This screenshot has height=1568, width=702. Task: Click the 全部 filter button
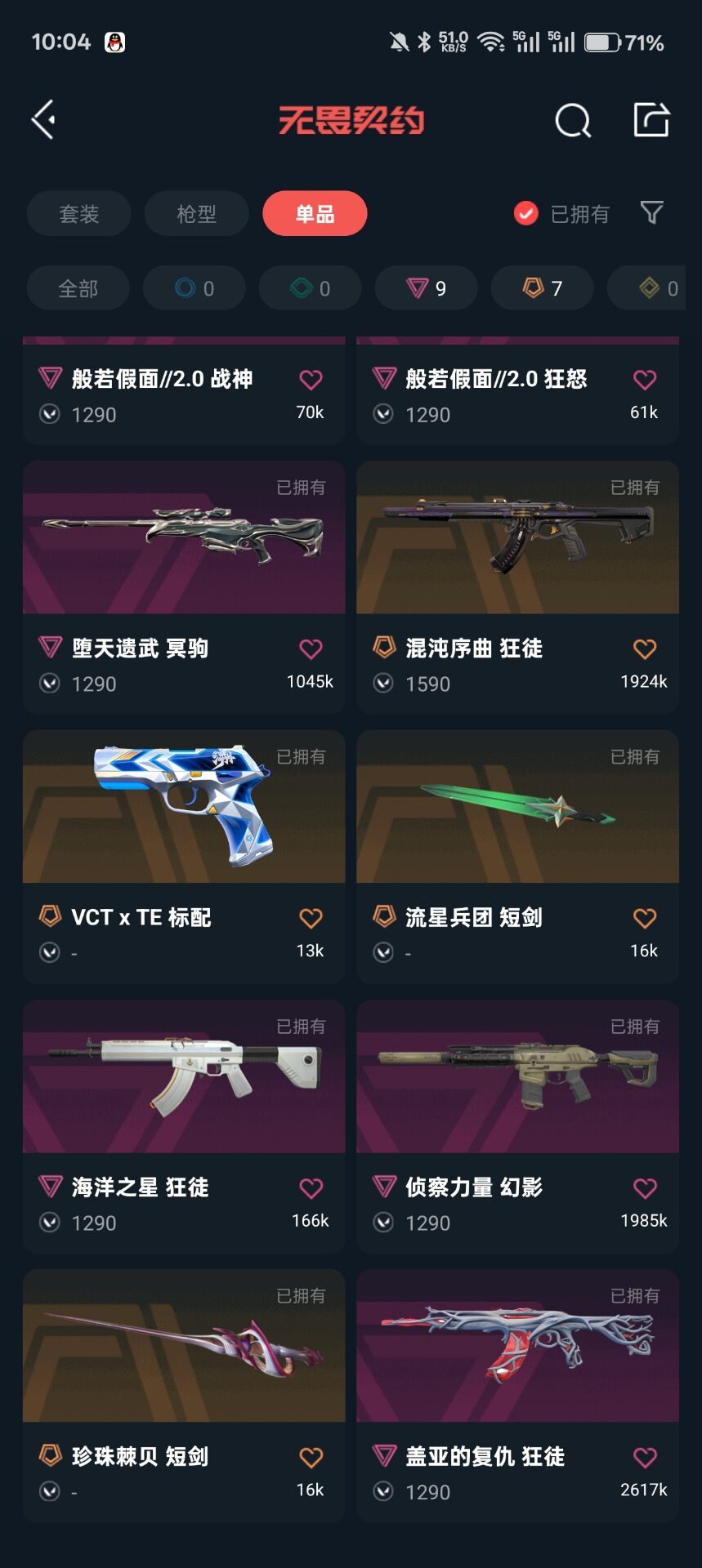click(78, 287)
